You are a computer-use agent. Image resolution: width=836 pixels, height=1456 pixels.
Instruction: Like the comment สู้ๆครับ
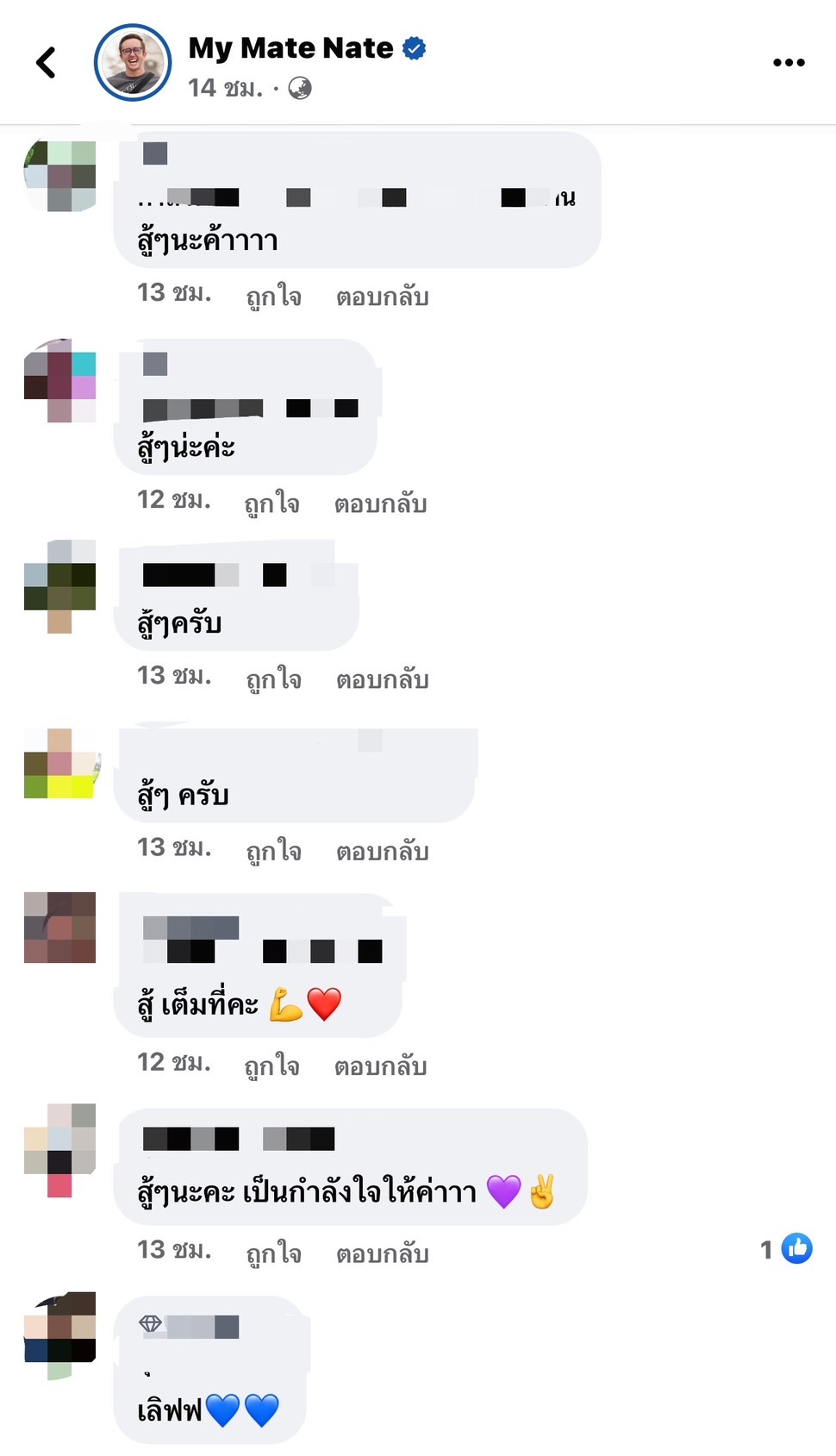(273, 679)
